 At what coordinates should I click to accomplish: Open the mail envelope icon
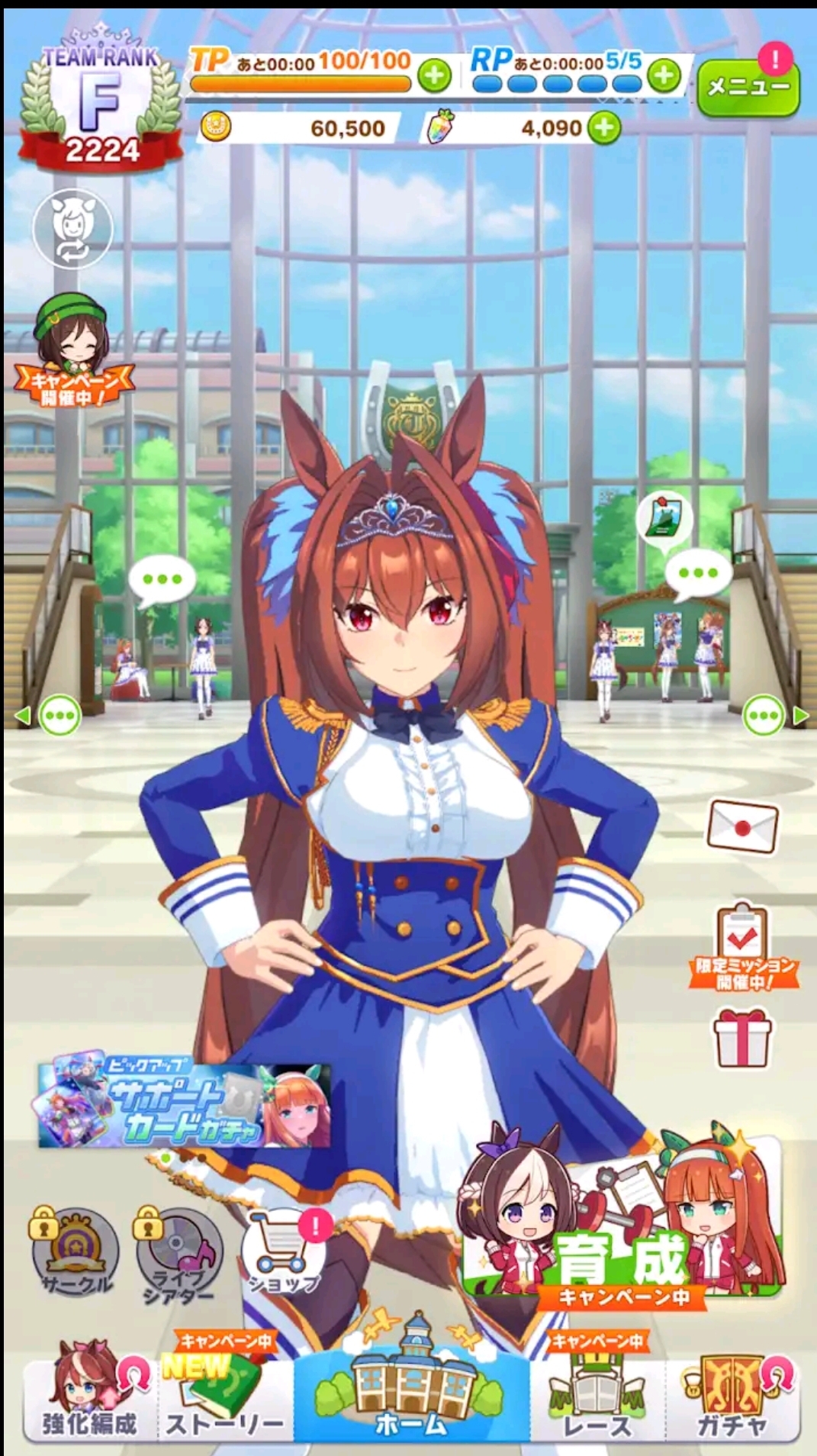742,826
